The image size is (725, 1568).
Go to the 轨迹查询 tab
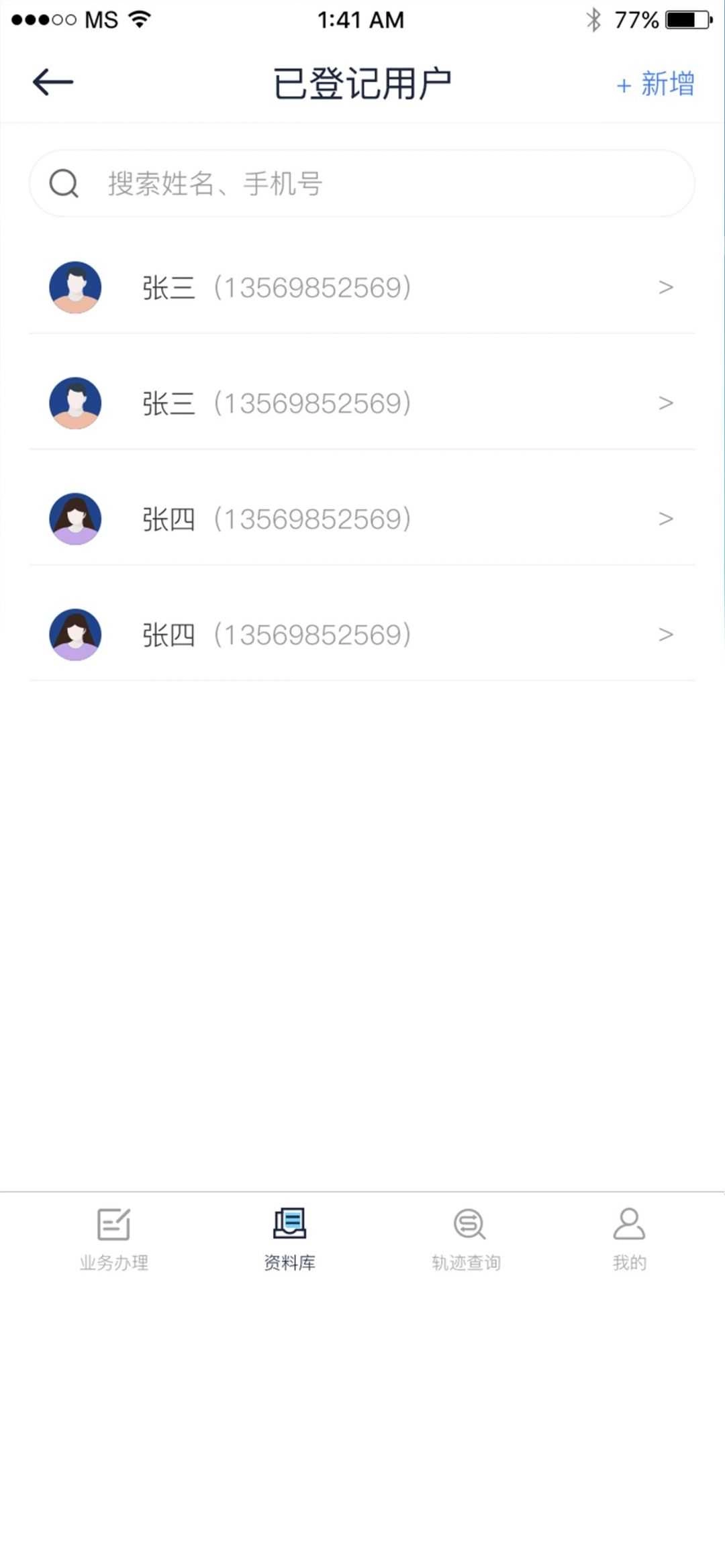coord(467,1239)
